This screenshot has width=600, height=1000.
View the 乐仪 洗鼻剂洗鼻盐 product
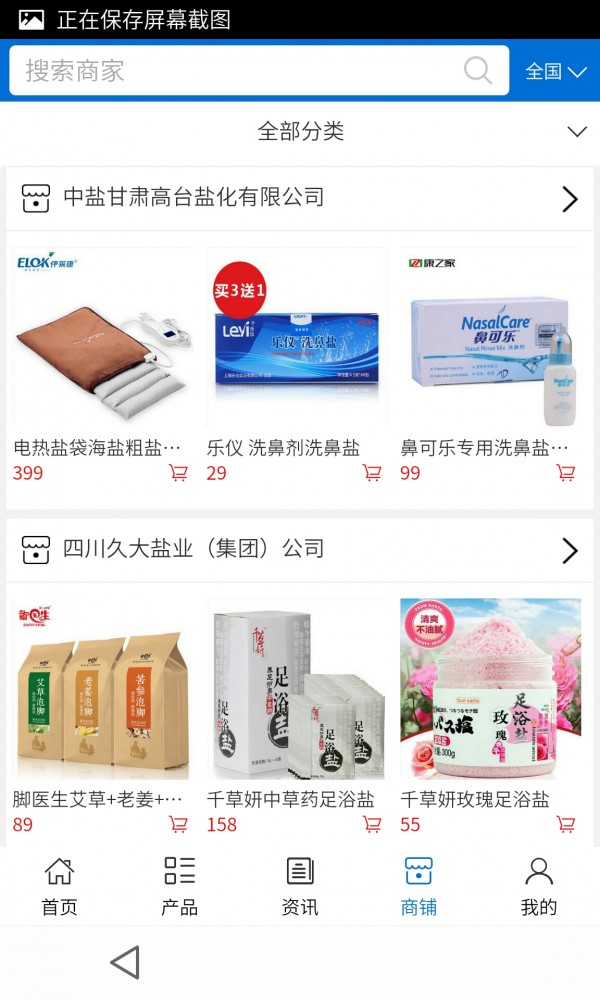[297, 338]
